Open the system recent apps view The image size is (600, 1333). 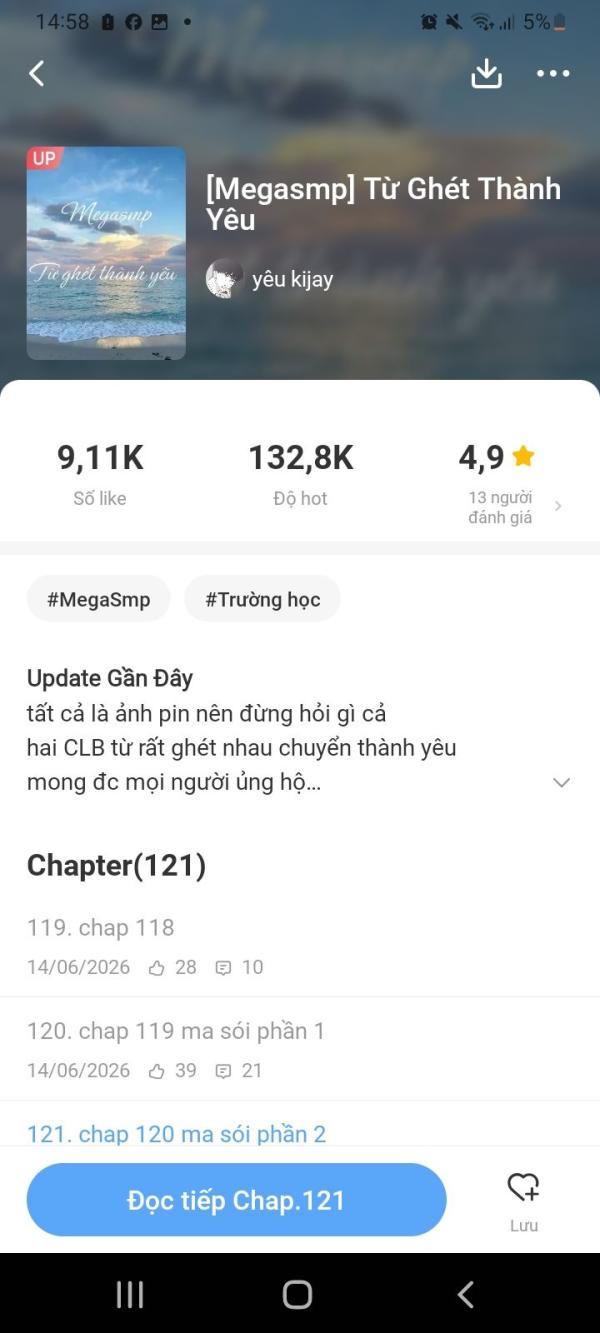pyautogui.click(x=130, y=1294)
